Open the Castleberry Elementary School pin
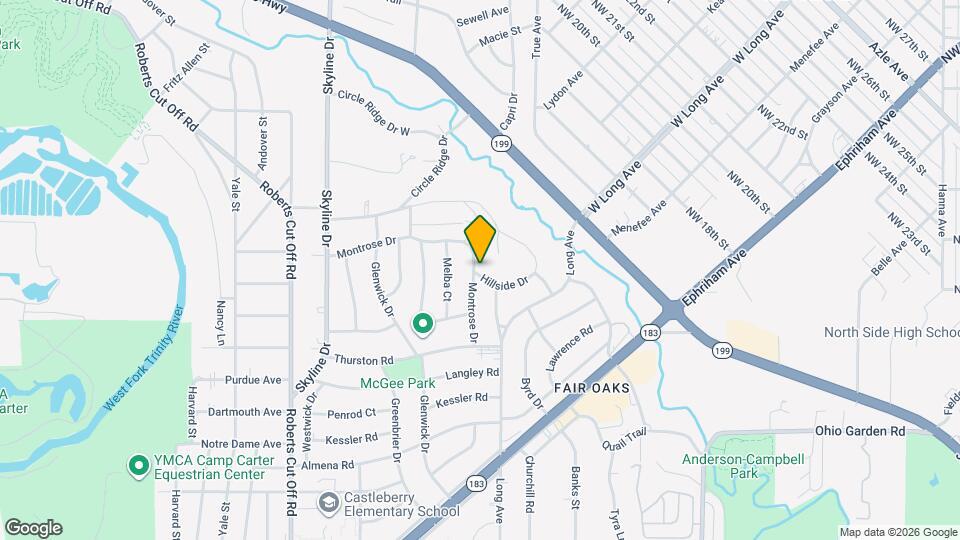The height and width of the screenshot is (540, 960). tap(328, 502)
